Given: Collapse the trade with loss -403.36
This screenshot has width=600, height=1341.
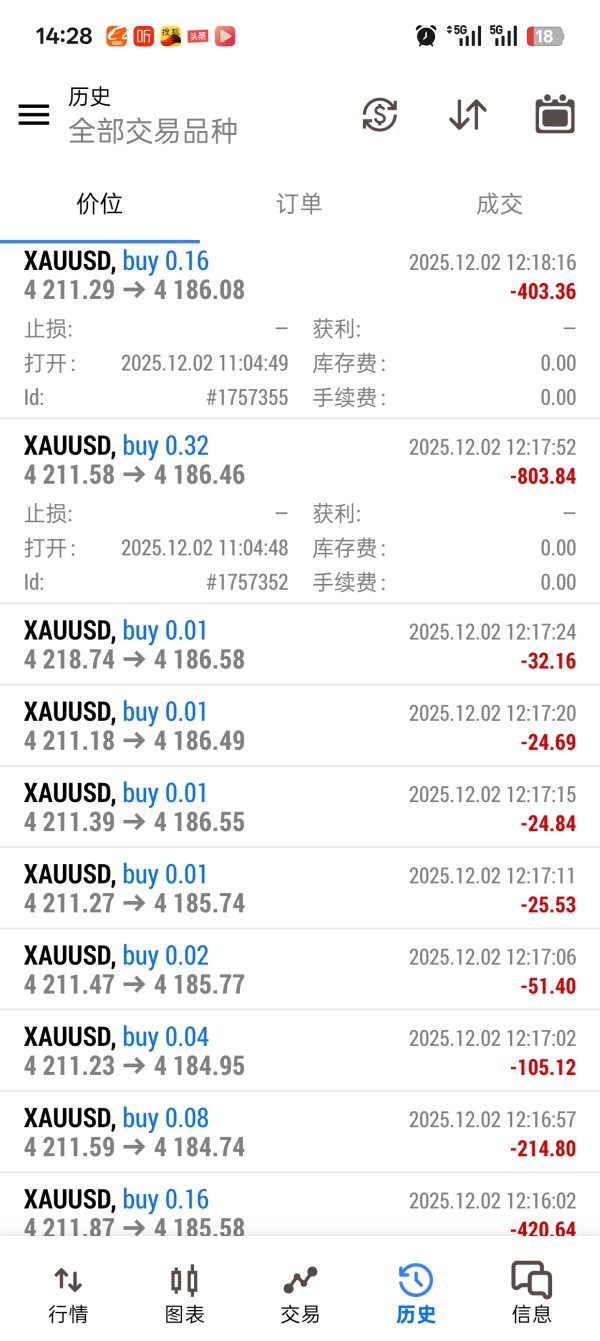Looking at the screenshot, I should point(300,277).
